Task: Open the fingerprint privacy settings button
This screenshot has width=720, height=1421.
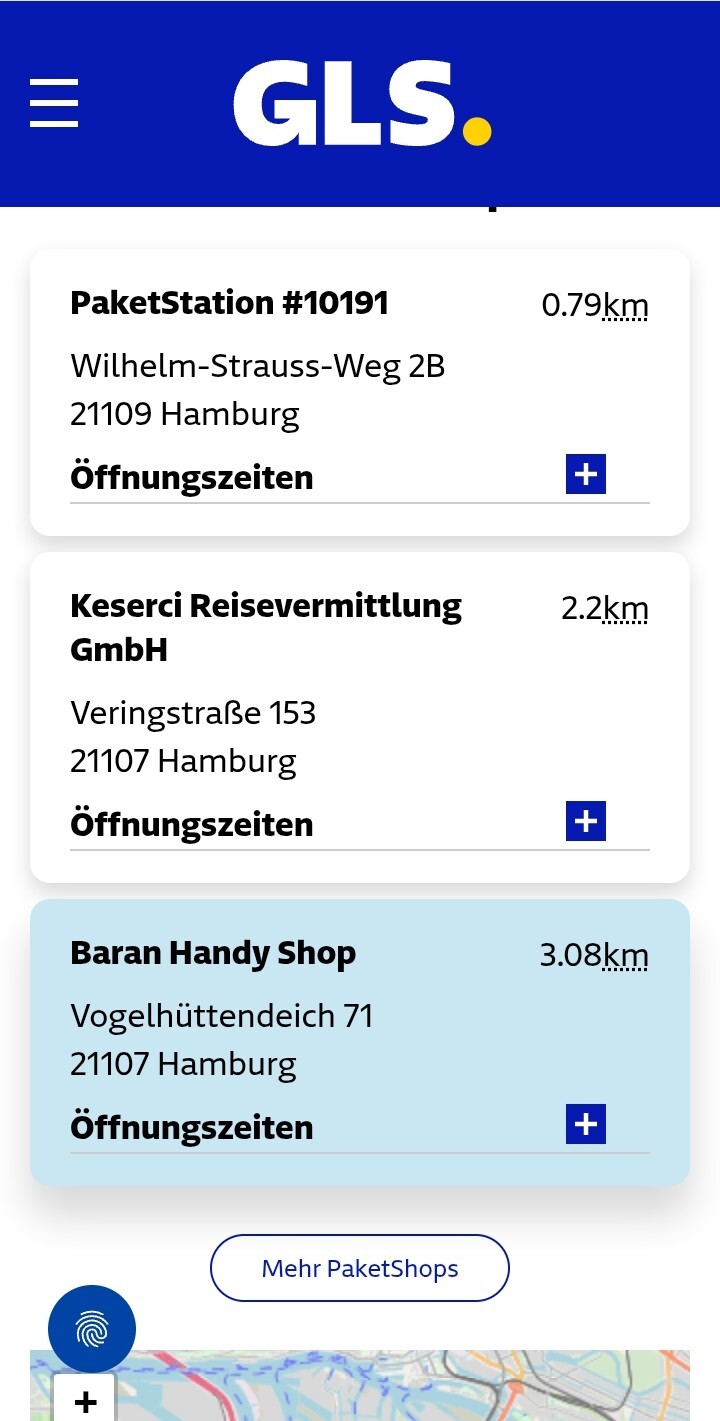Action: coord(92,1329)
